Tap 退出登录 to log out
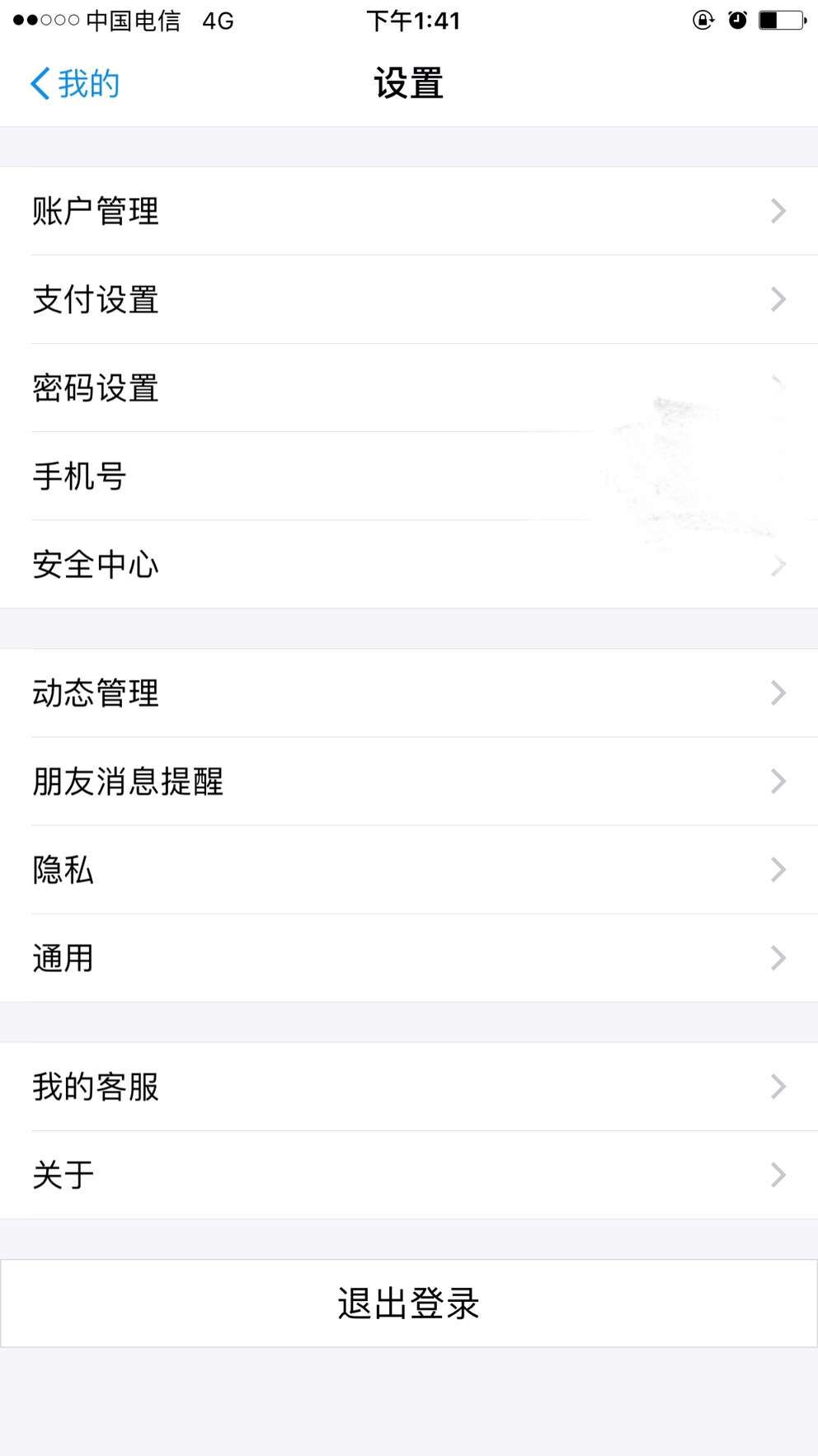This screenshot has height=1456, width=818. (x=408, y=1303)
